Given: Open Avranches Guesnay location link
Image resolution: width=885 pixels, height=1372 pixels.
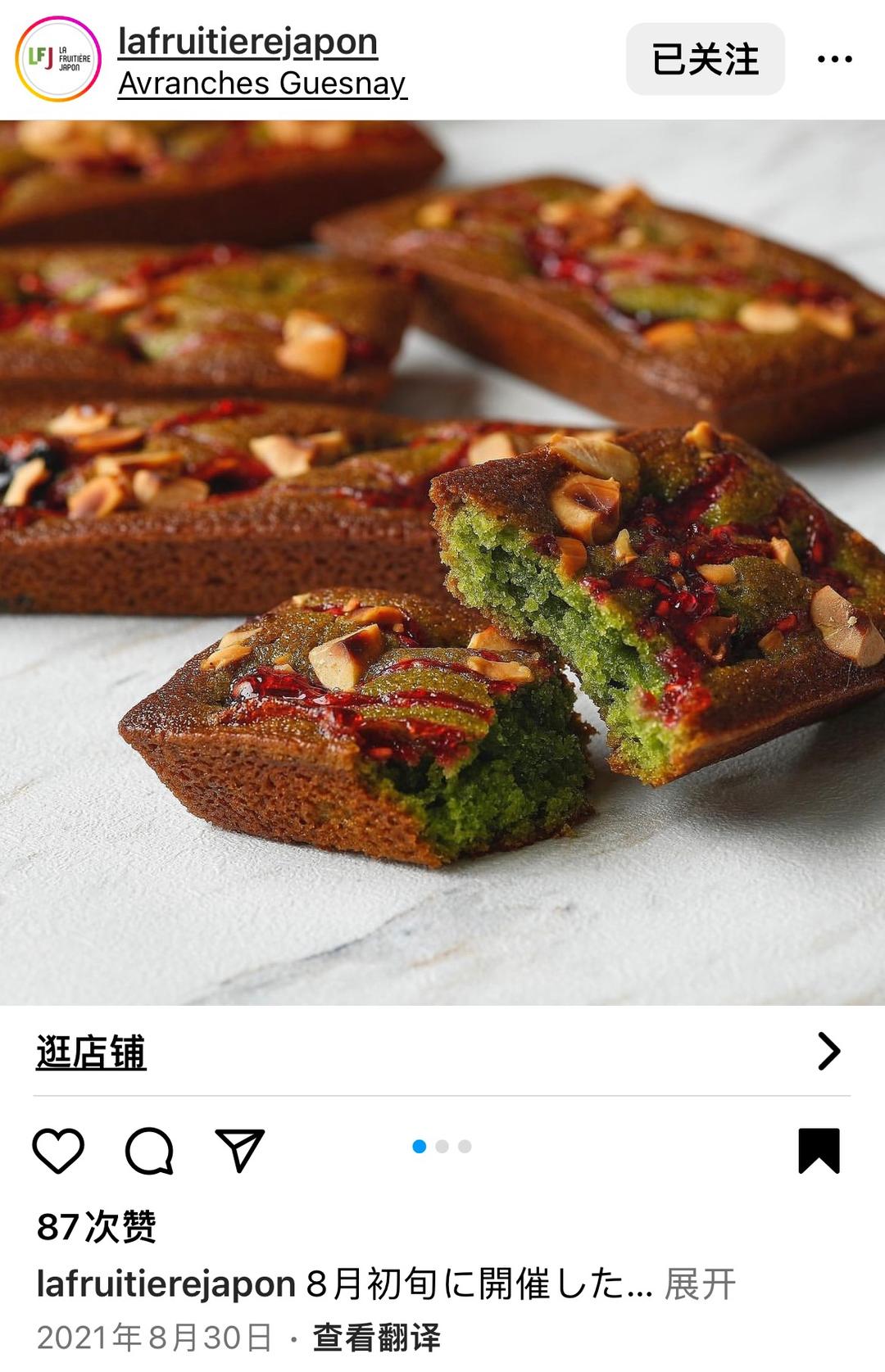Looking at the screenshot, I should (262, 84).
